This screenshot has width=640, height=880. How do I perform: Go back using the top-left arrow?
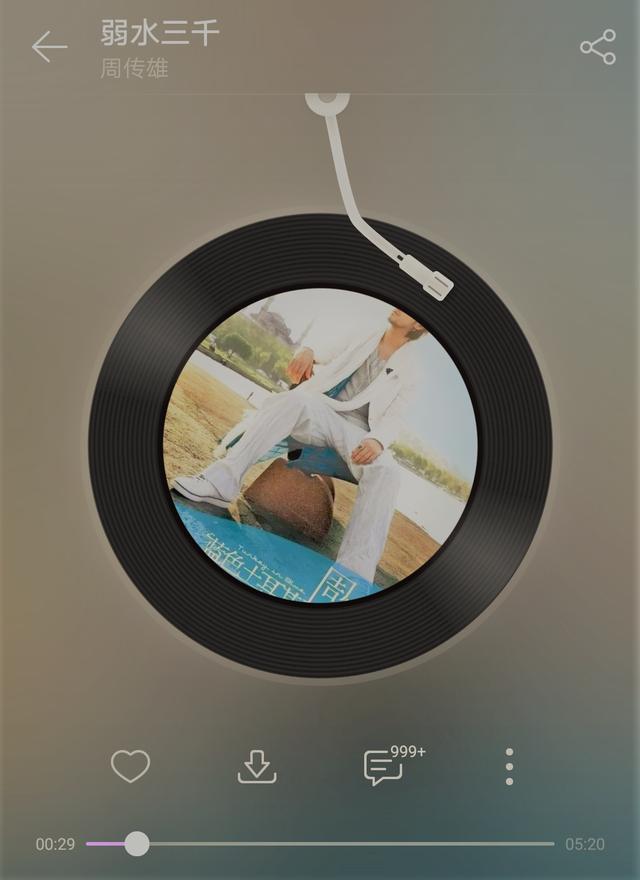[x=48, y=47]
